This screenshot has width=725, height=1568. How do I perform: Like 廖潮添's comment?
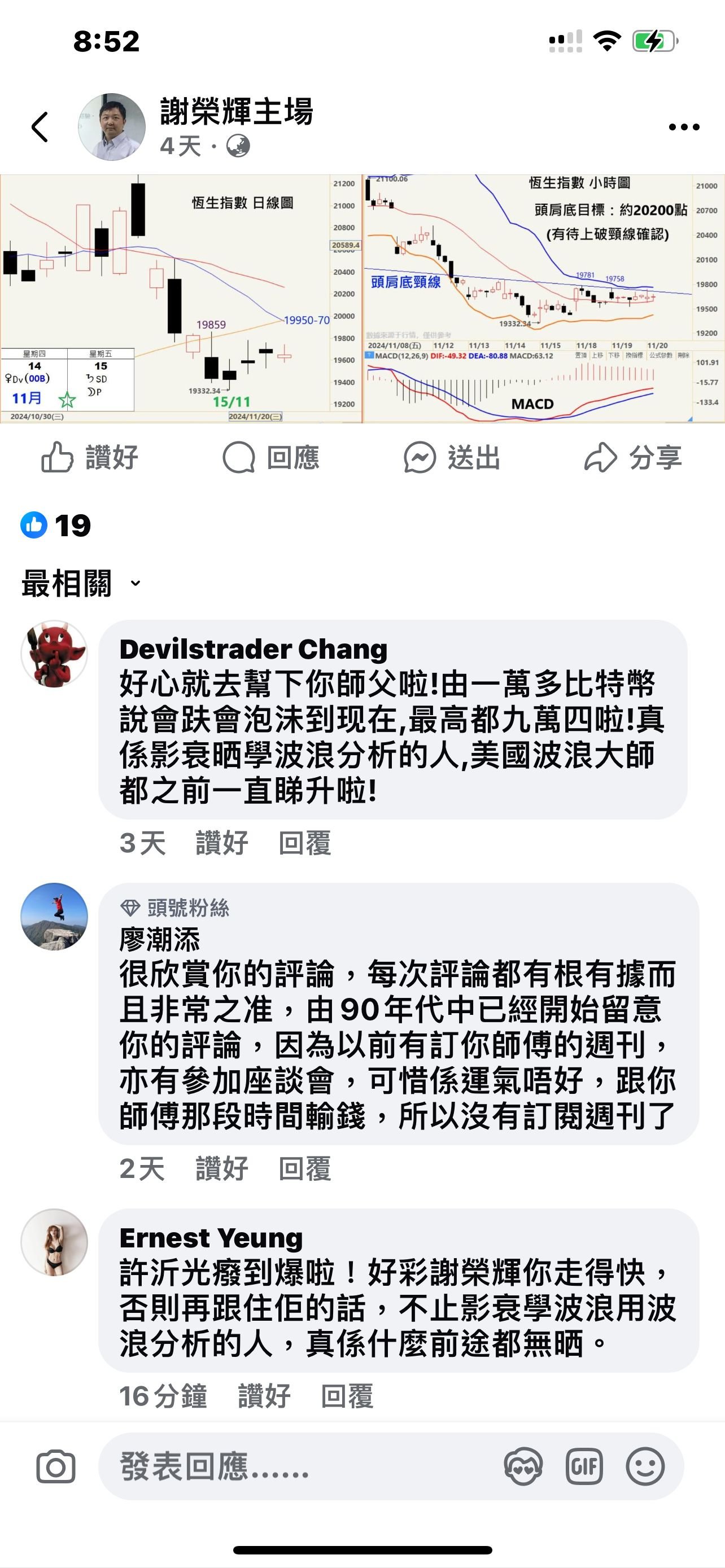coord(221,1168)
